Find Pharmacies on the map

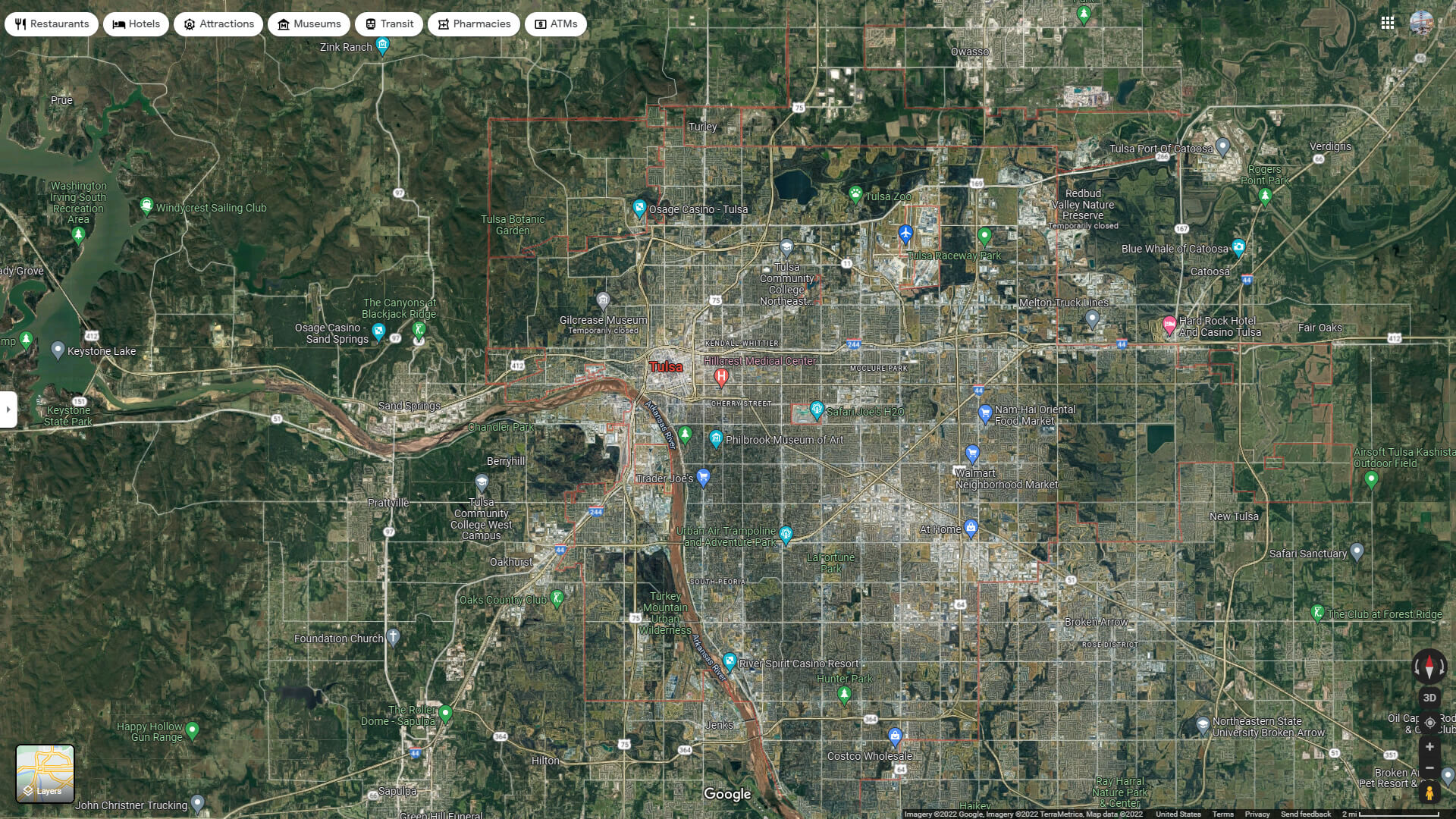tap(474, 24)
